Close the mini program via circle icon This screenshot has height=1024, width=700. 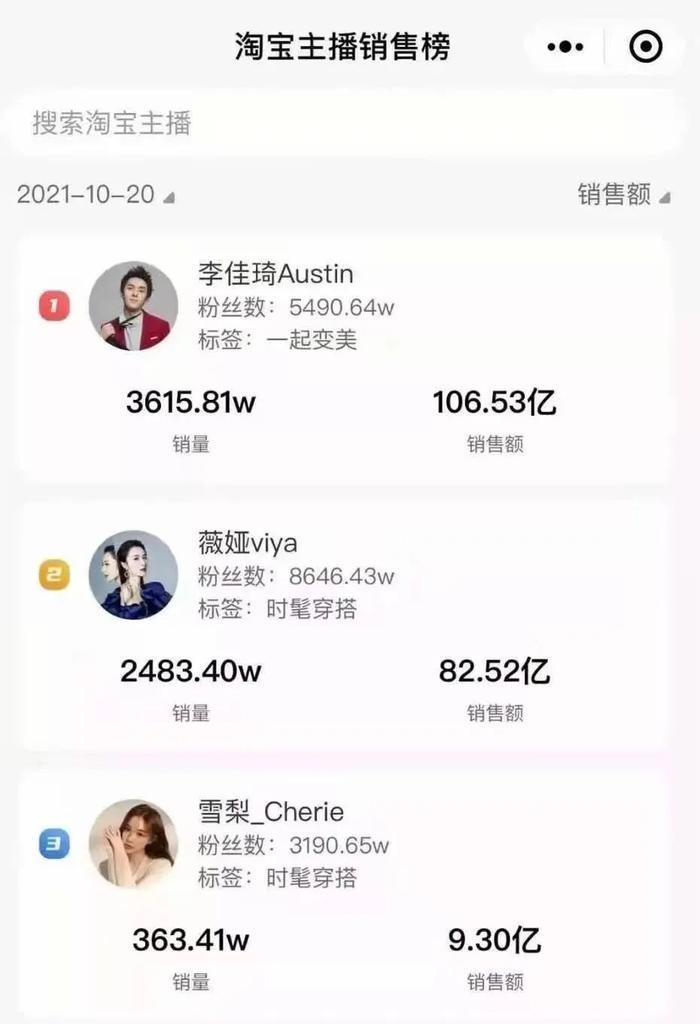(x=645, y=46)
